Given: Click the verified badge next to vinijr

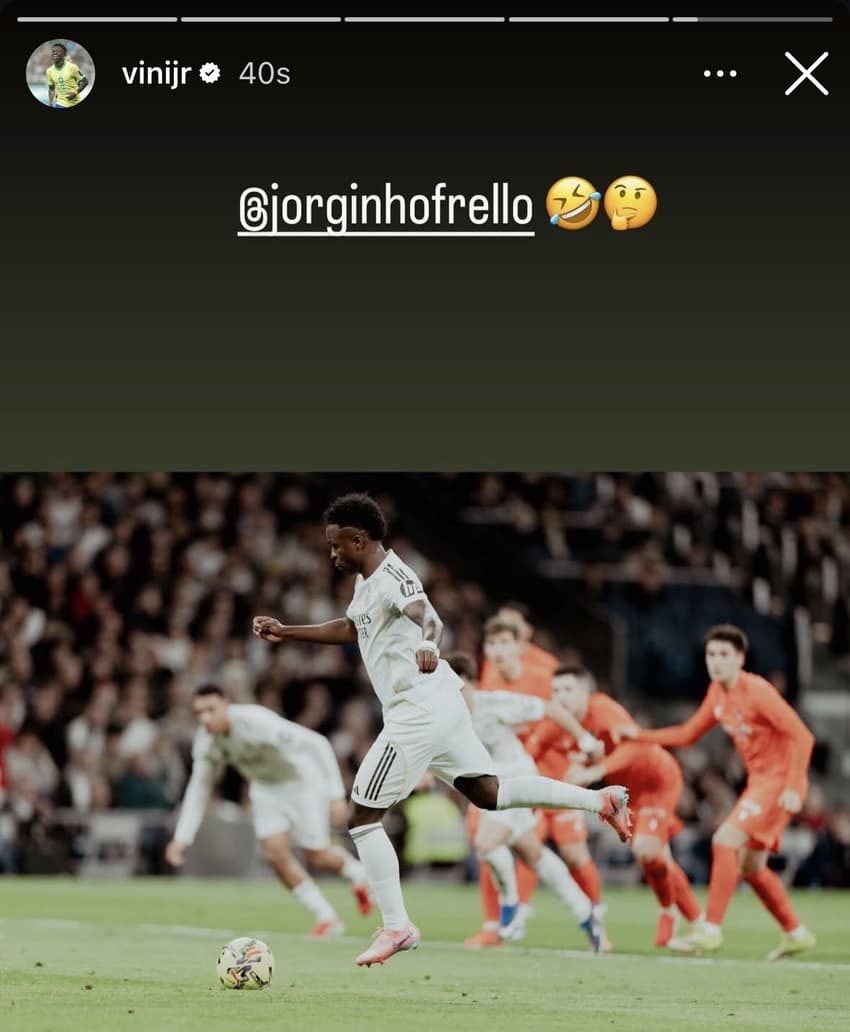Looking at the screenshot, I should (209, 71).
